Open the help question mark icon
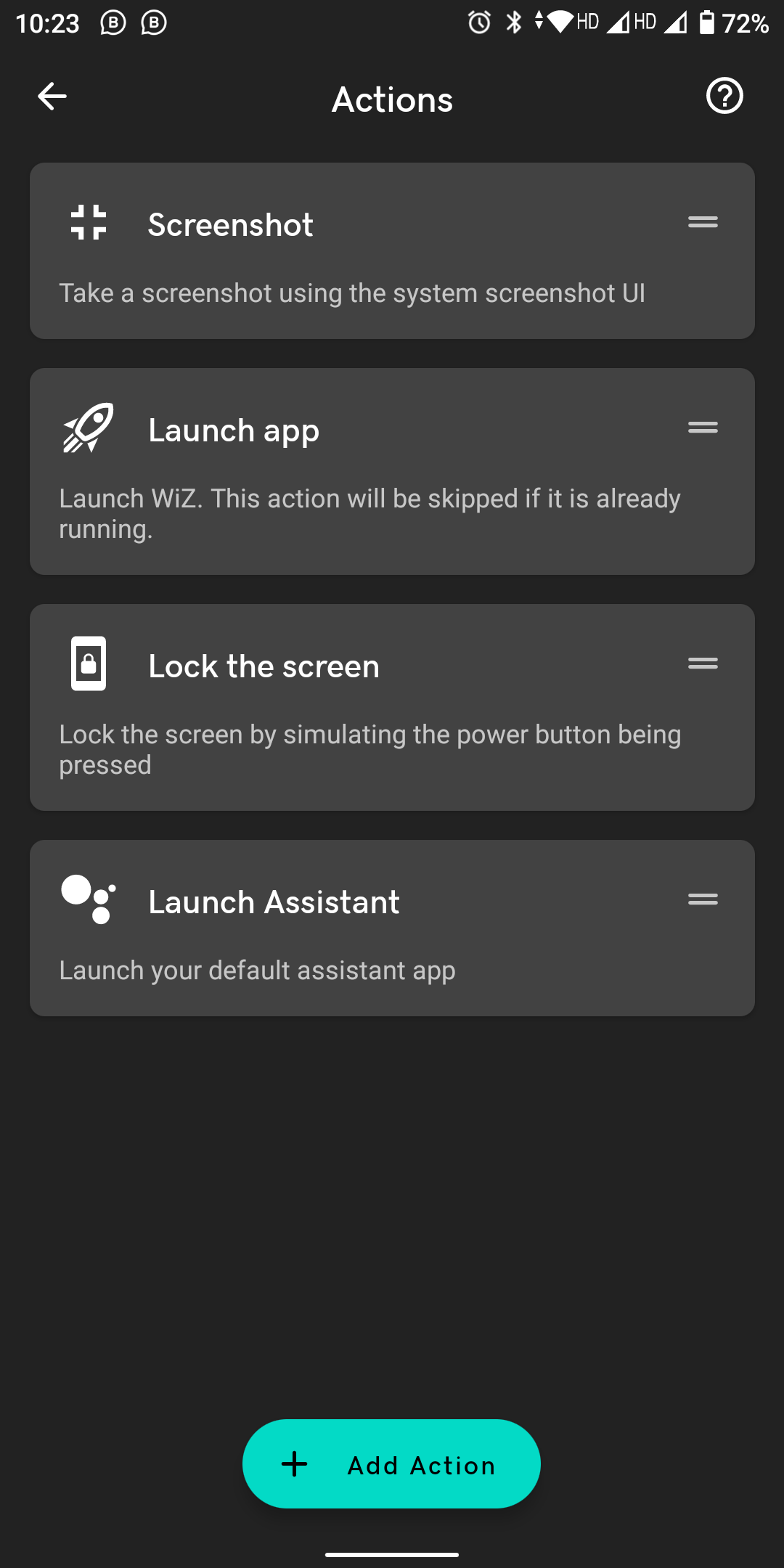 point(724,95)
